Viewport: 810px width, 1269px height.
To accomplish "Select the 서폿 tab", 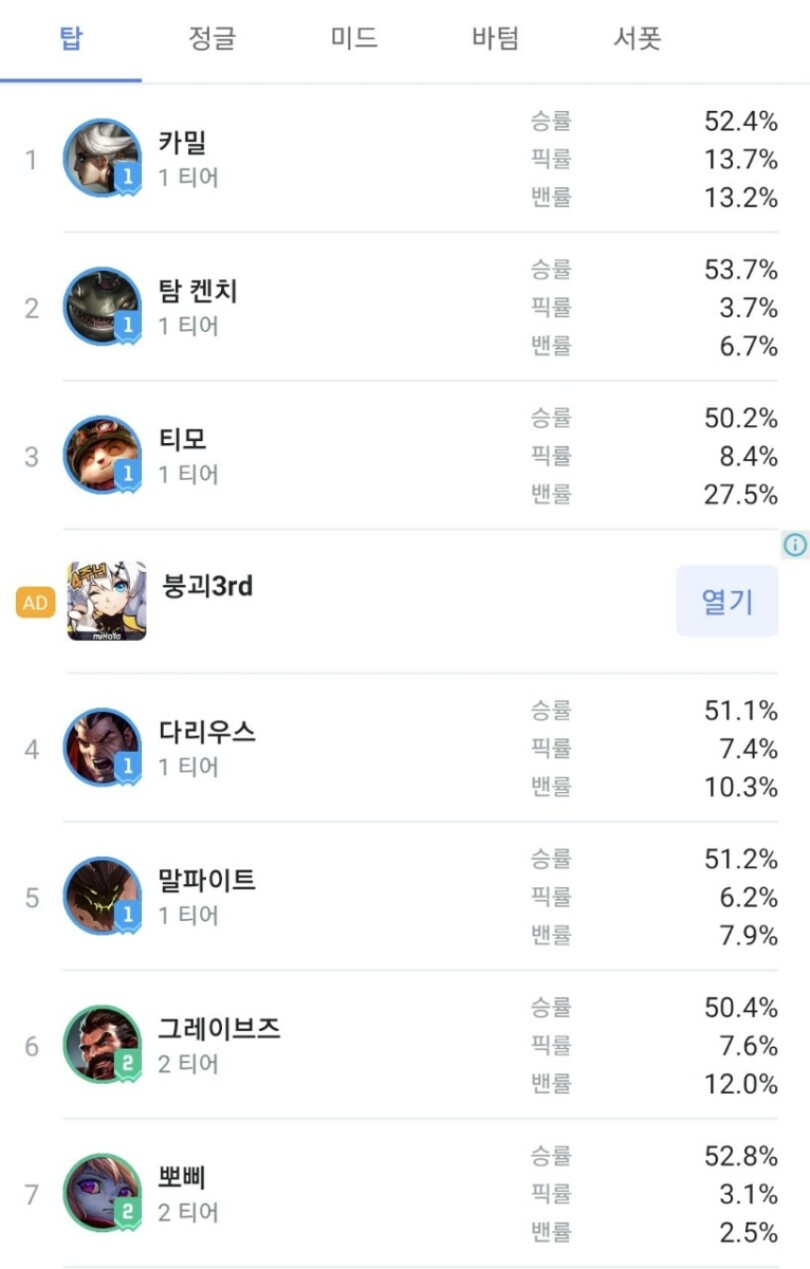I will (637, 38).
